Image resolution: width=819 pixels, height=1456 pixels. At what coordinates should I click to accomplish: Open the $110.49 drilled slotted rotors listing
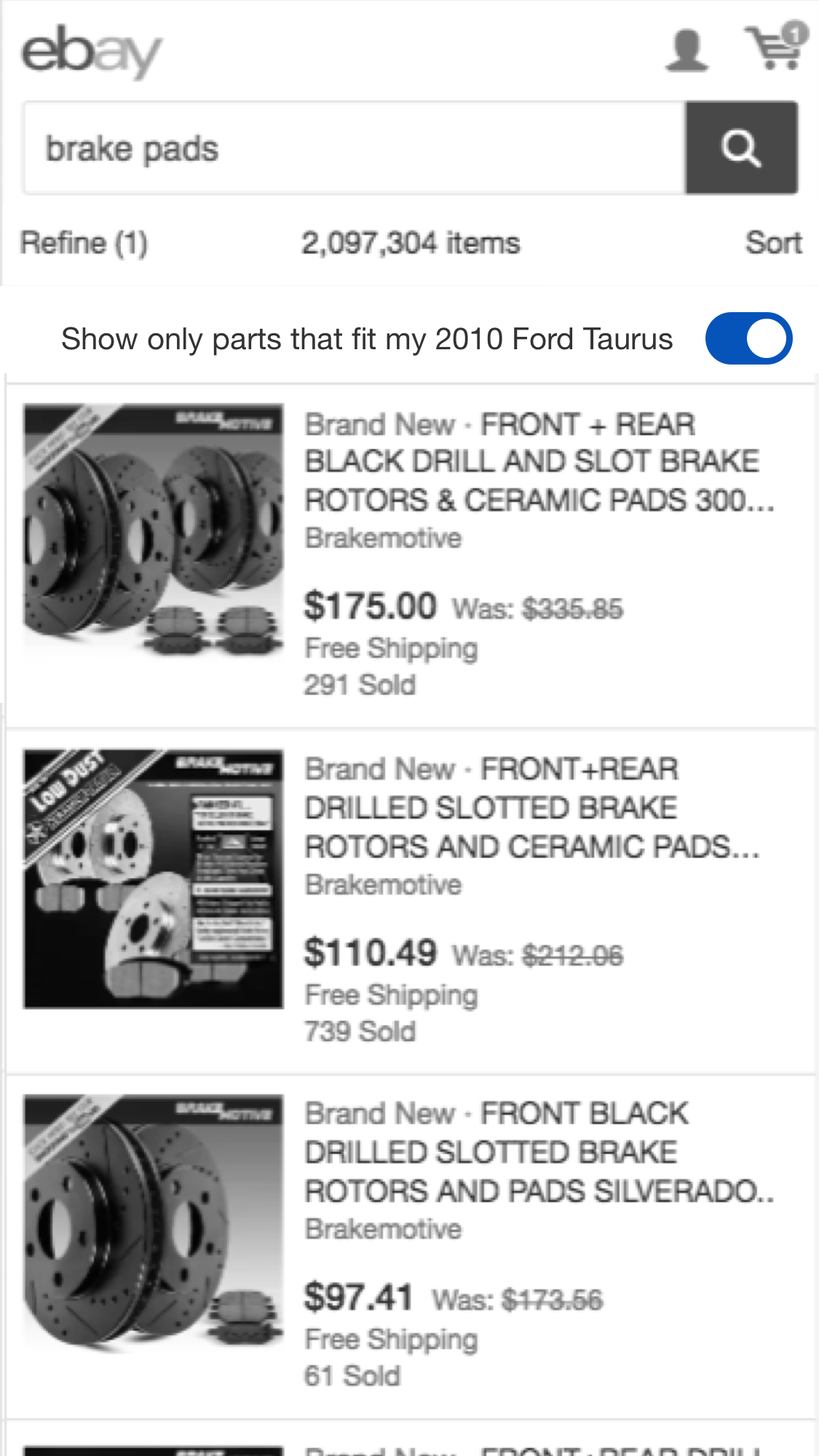click(530, 808)
